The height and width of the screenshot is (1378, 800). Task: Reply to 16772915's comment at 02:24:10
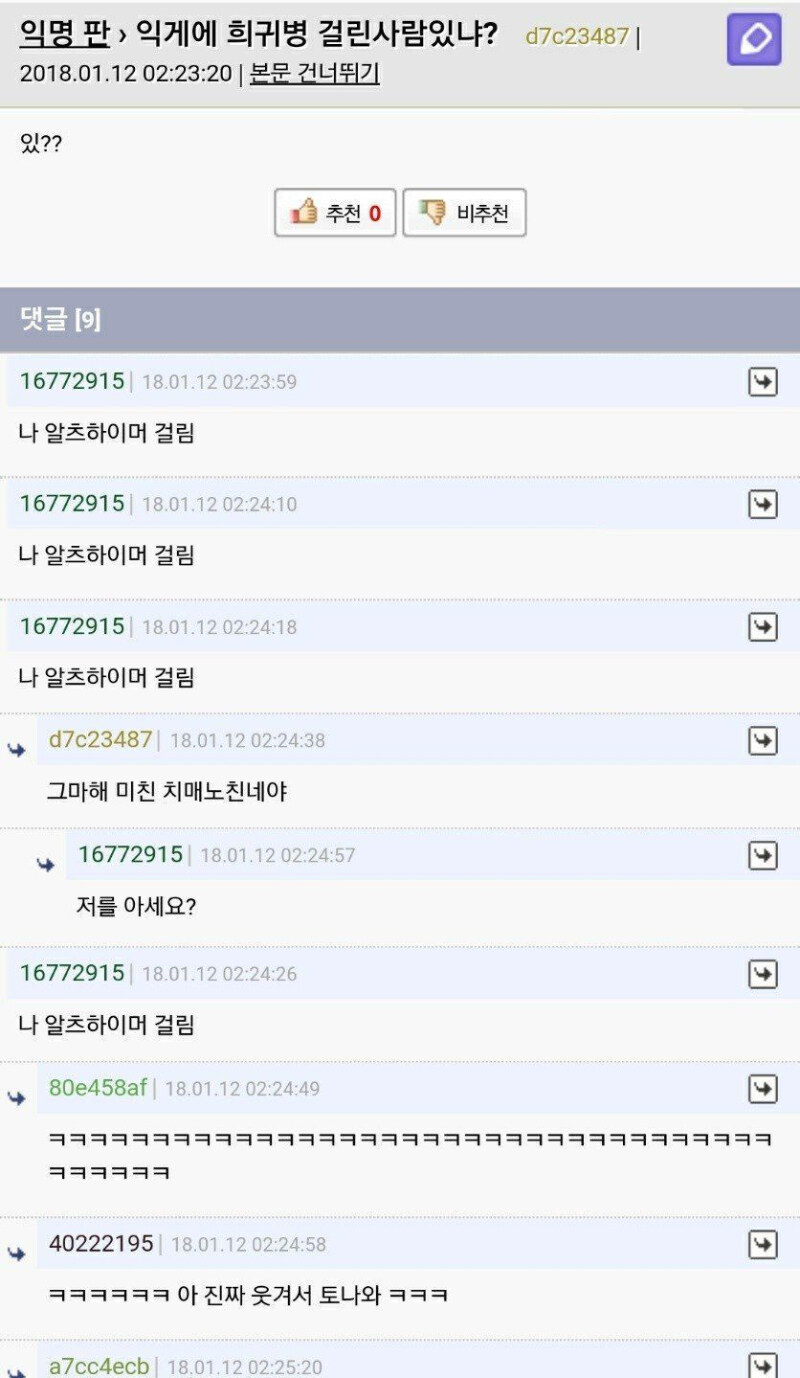763,504
